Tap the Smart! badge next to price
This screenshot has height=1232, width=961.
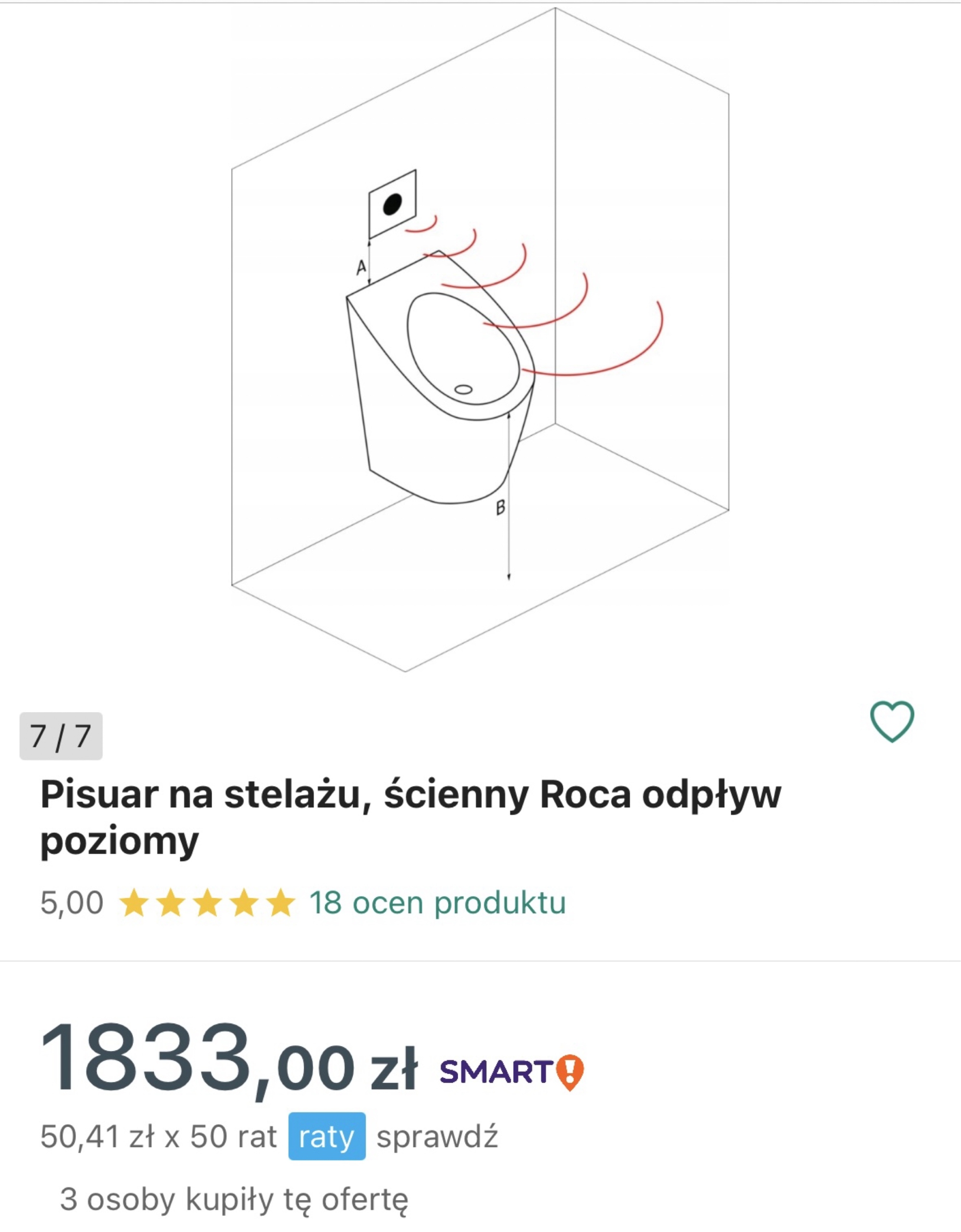[511, 1072]
